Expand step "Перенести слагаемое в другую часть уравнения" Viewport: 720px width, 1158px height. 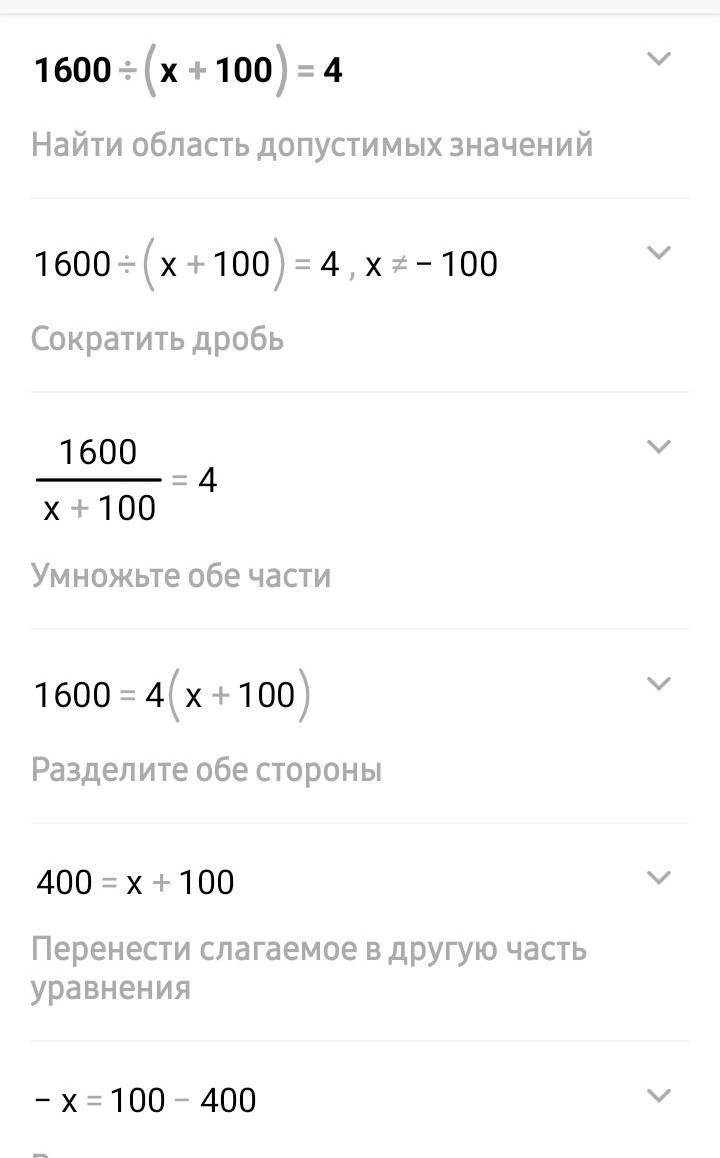pos(658,877)
